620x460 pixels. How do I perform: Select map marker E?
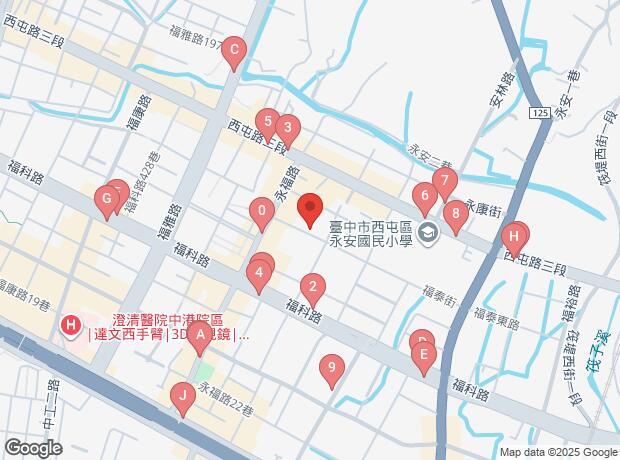pyautogui.click(x=424, y=355)
